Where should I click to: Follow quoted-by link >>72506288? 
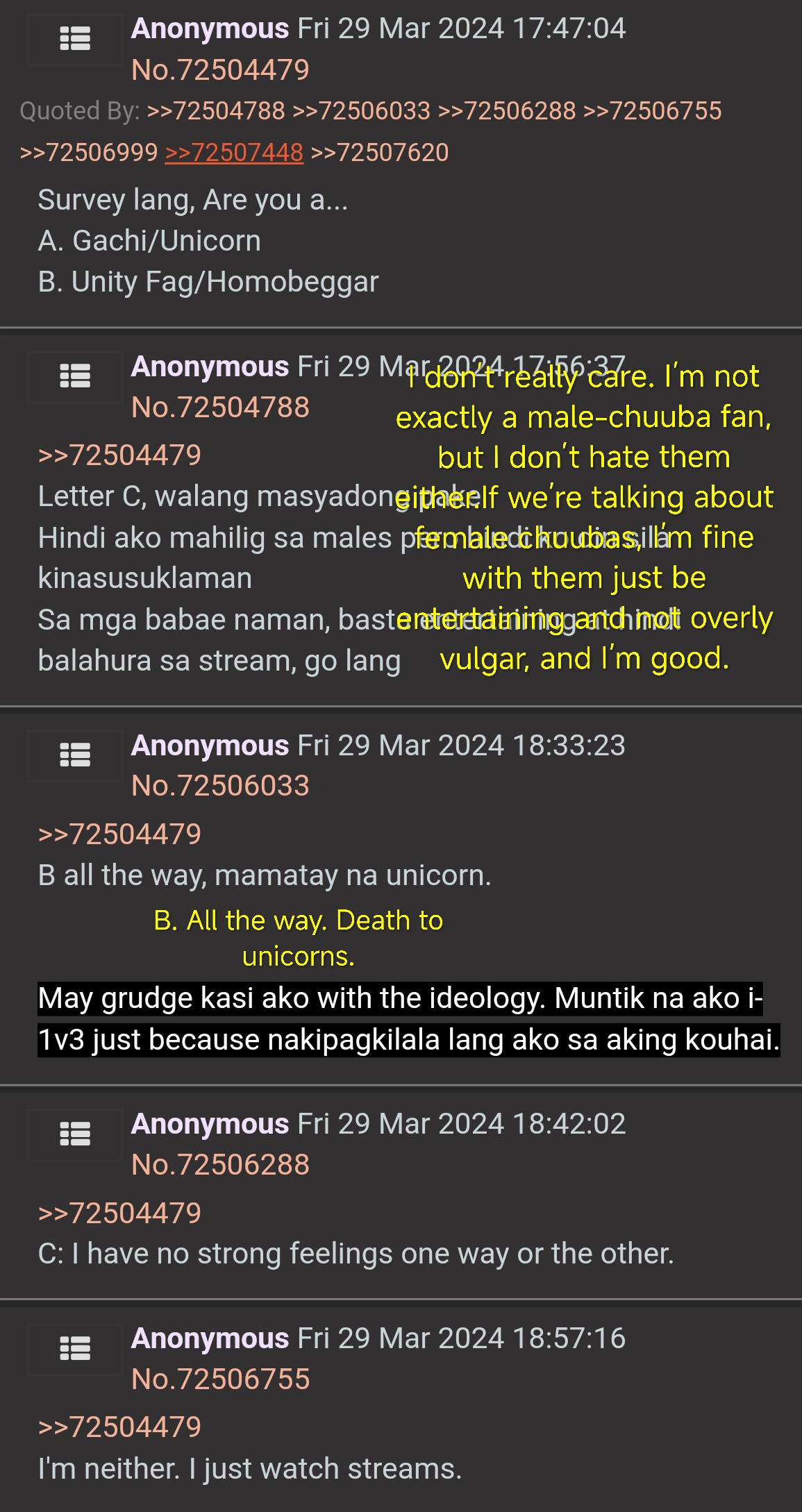point(507,111)
